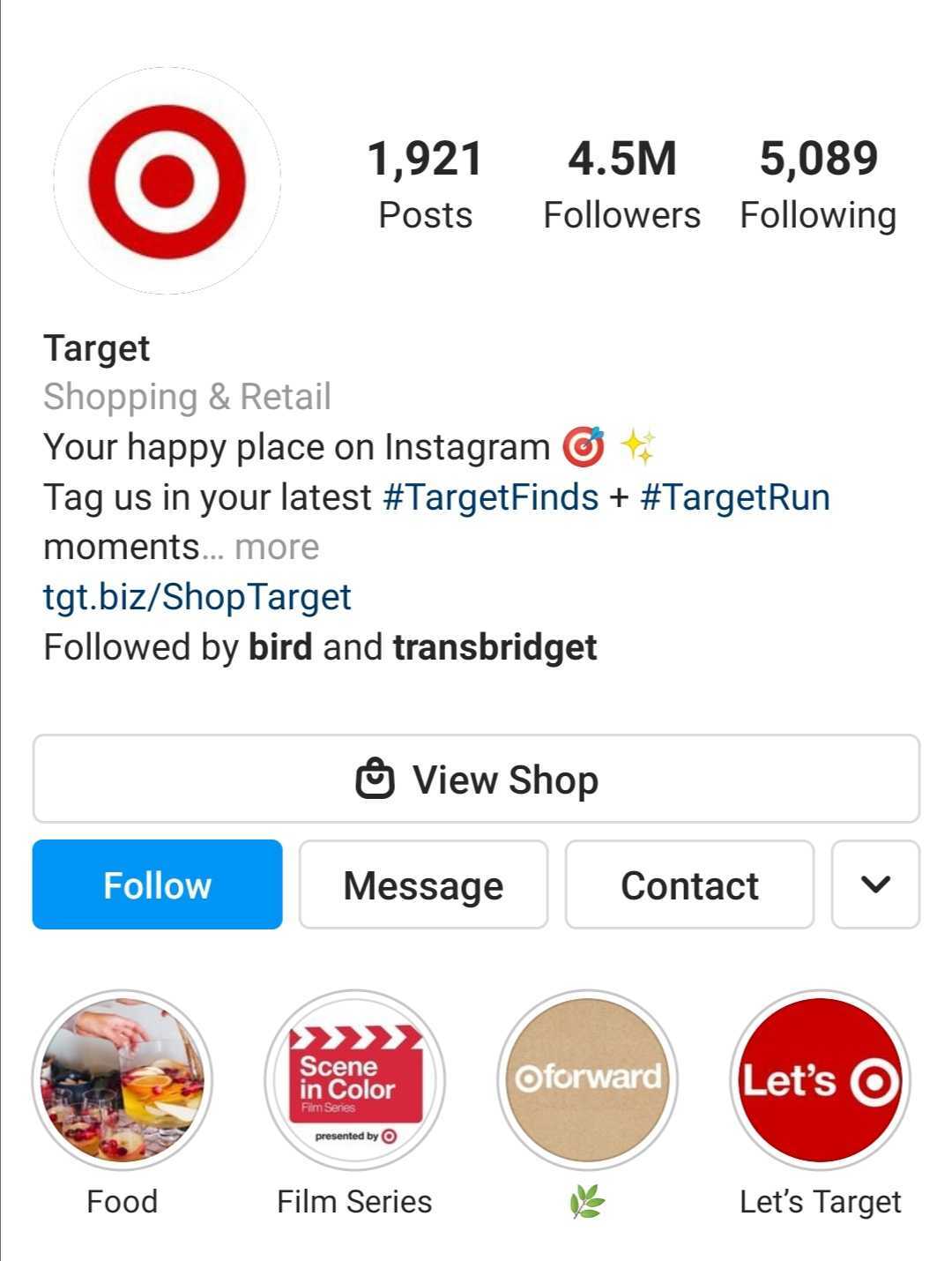952x1261 pixels.
Task: Open the Film Series story highlight
Action: 355,1080
